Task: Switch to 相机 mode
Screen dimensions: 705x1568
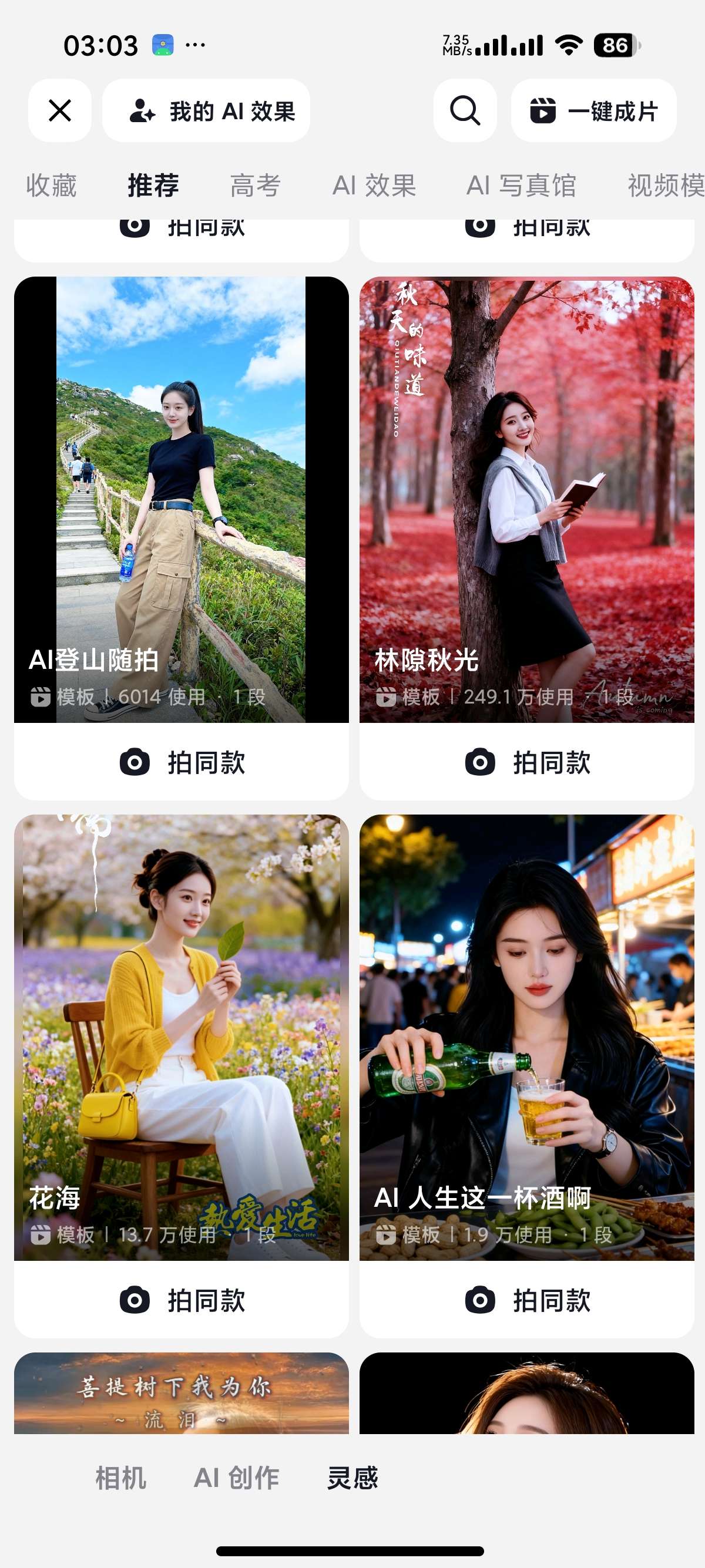Action: 120,1478
